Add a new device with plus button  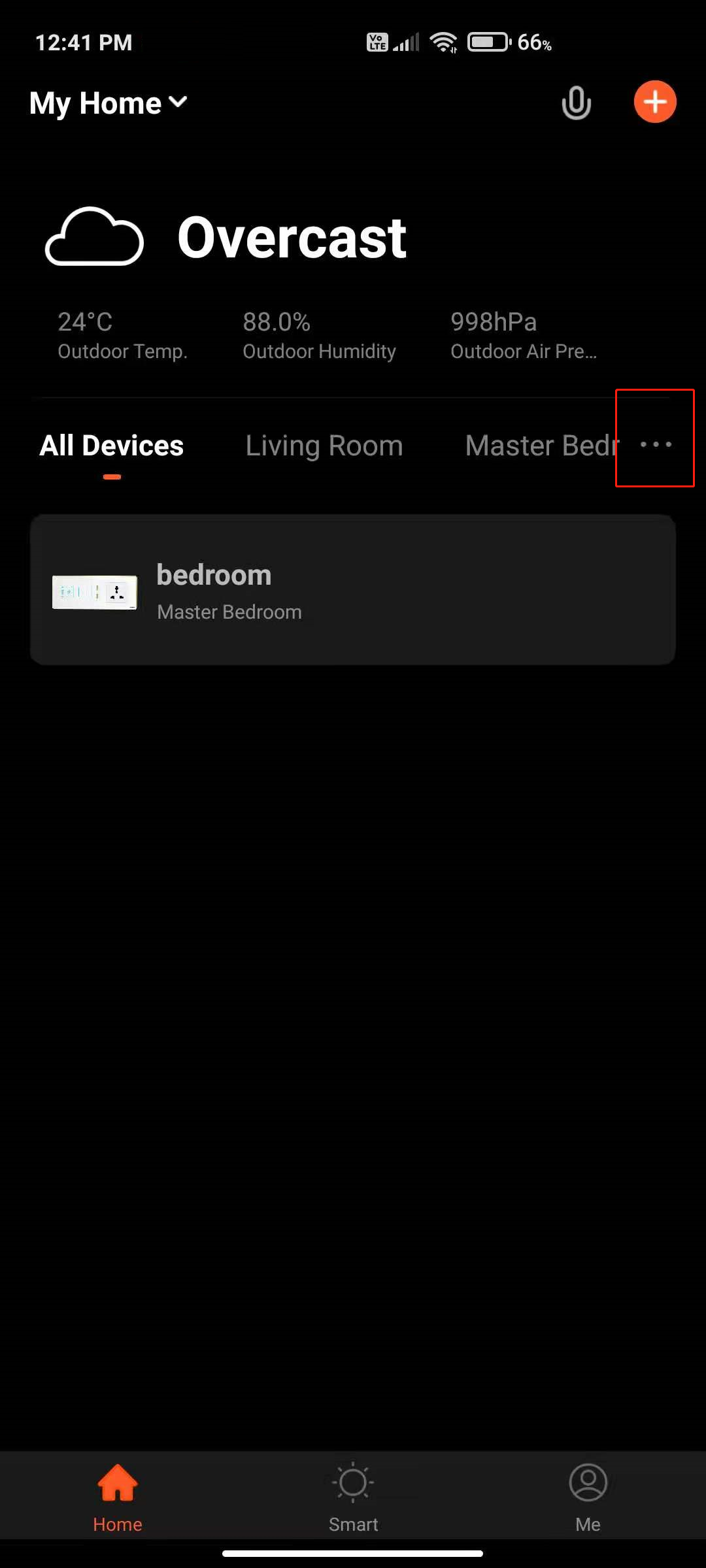(655, 102)
